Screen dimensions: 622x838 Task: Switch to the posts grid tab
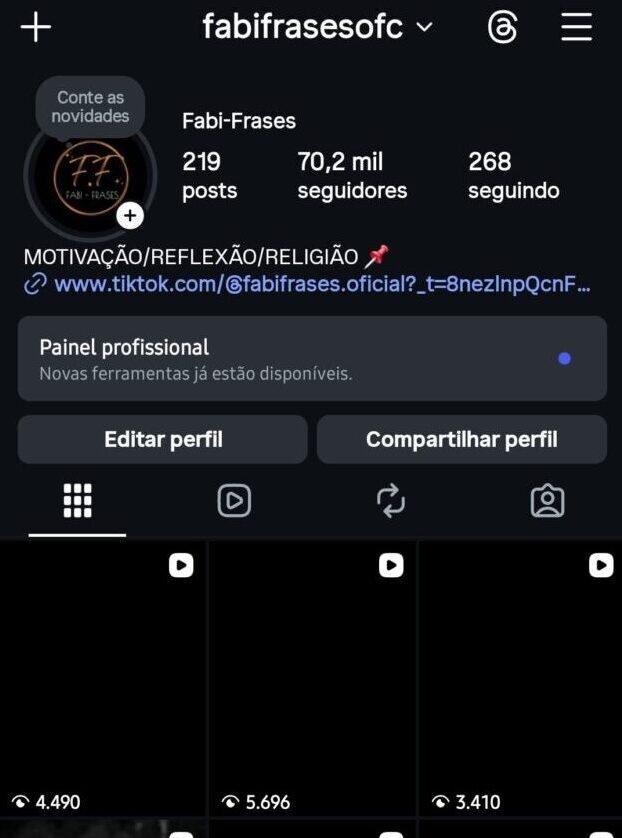click(77, 501)
